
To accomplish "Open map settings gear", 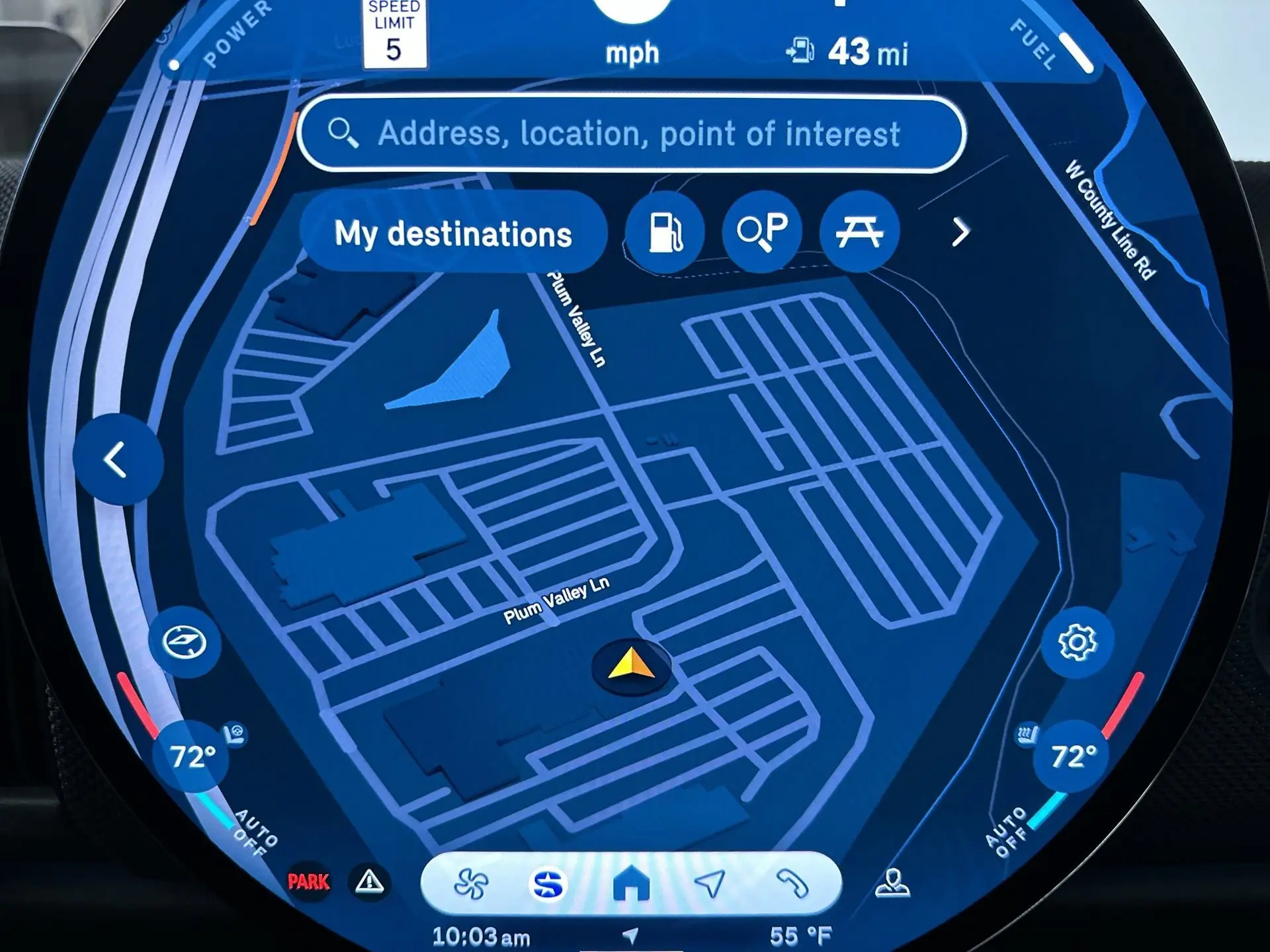I will tap(1077, 642).
